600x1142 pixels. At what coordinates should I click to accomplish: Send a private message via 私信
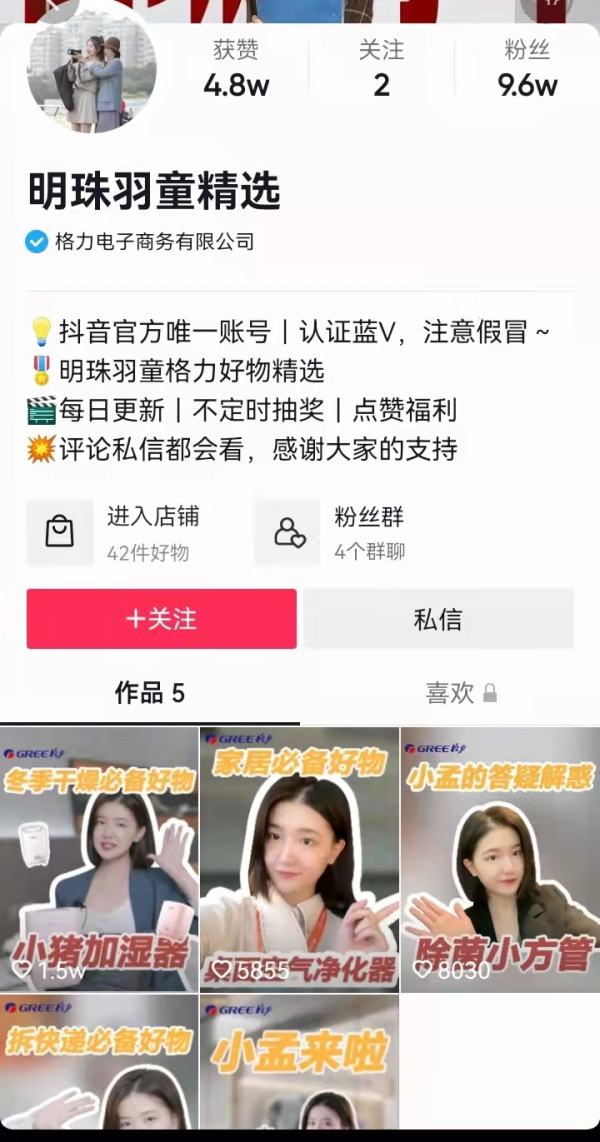438,619
